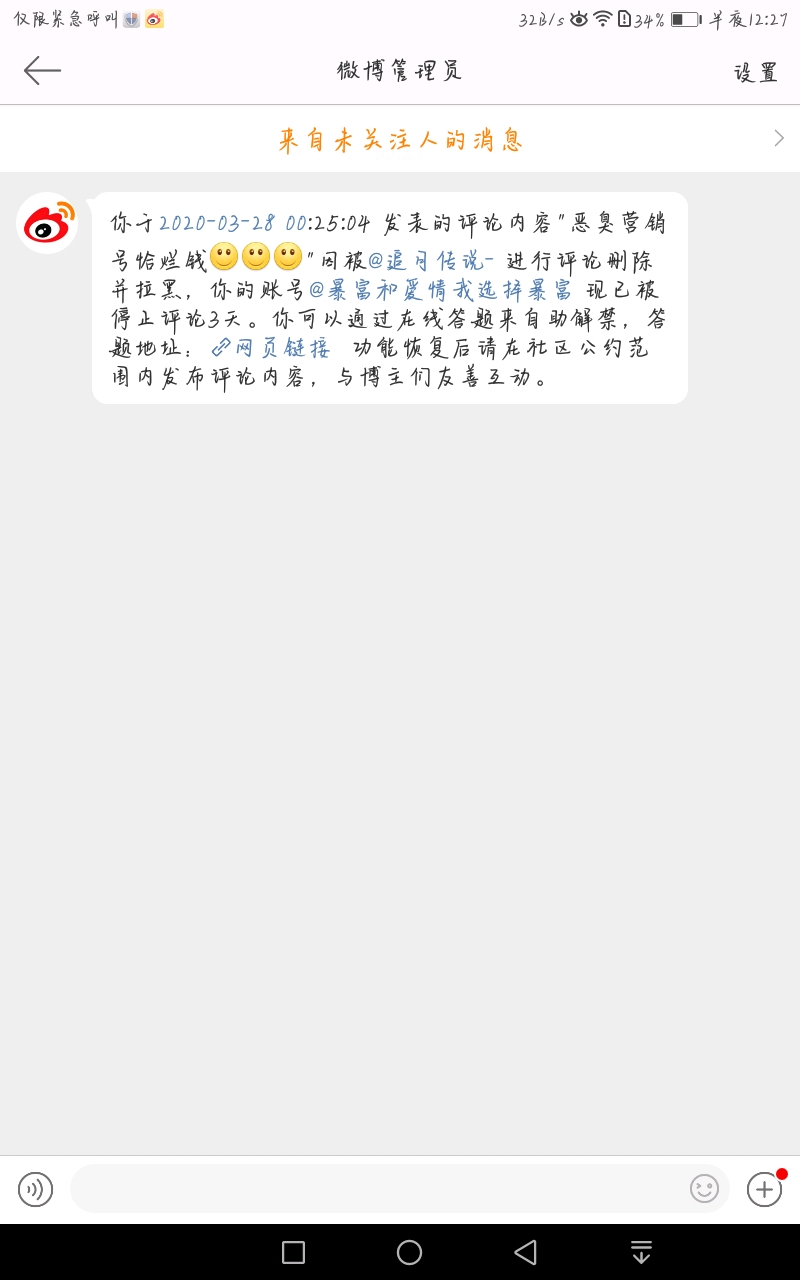Open the @暴富和爱情我选择暴富 account link
This screenshot has width=800, height=1280.
pos(441,290)
